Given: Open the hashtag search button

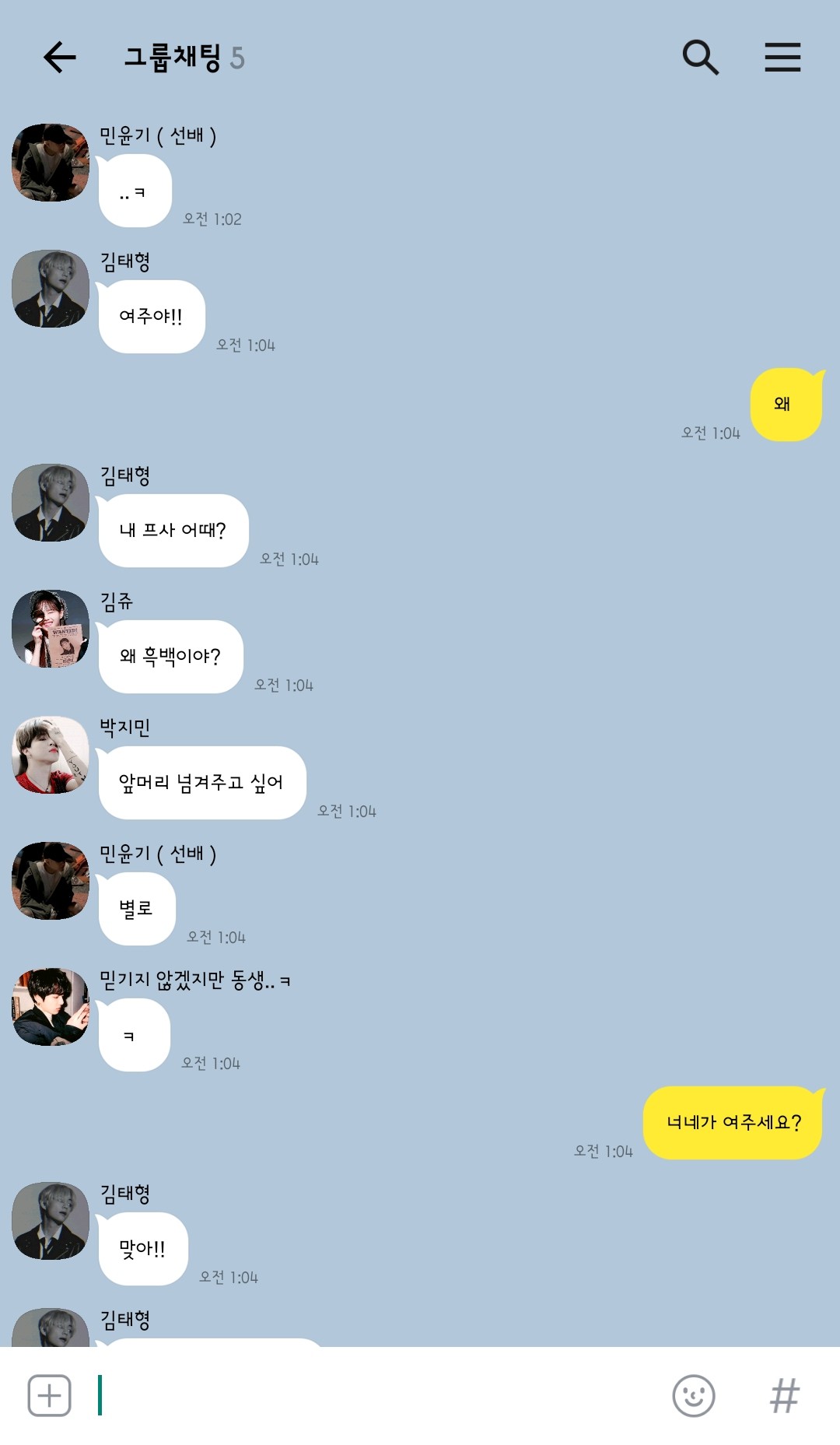Looking at the screenshot, I should 784,1395.
